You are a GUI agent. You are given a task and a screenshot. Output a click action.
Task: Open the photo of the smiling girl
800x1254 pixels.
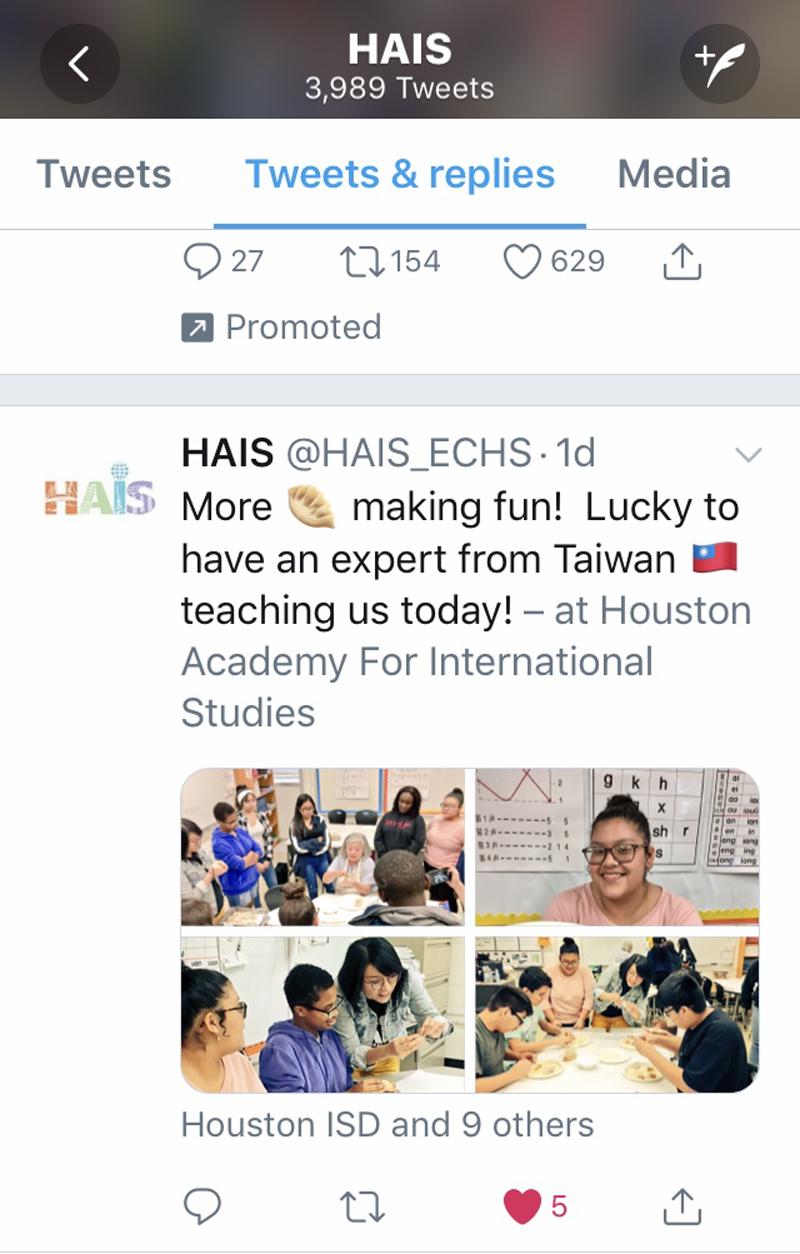pyautogui.click(x=617, y=846)
